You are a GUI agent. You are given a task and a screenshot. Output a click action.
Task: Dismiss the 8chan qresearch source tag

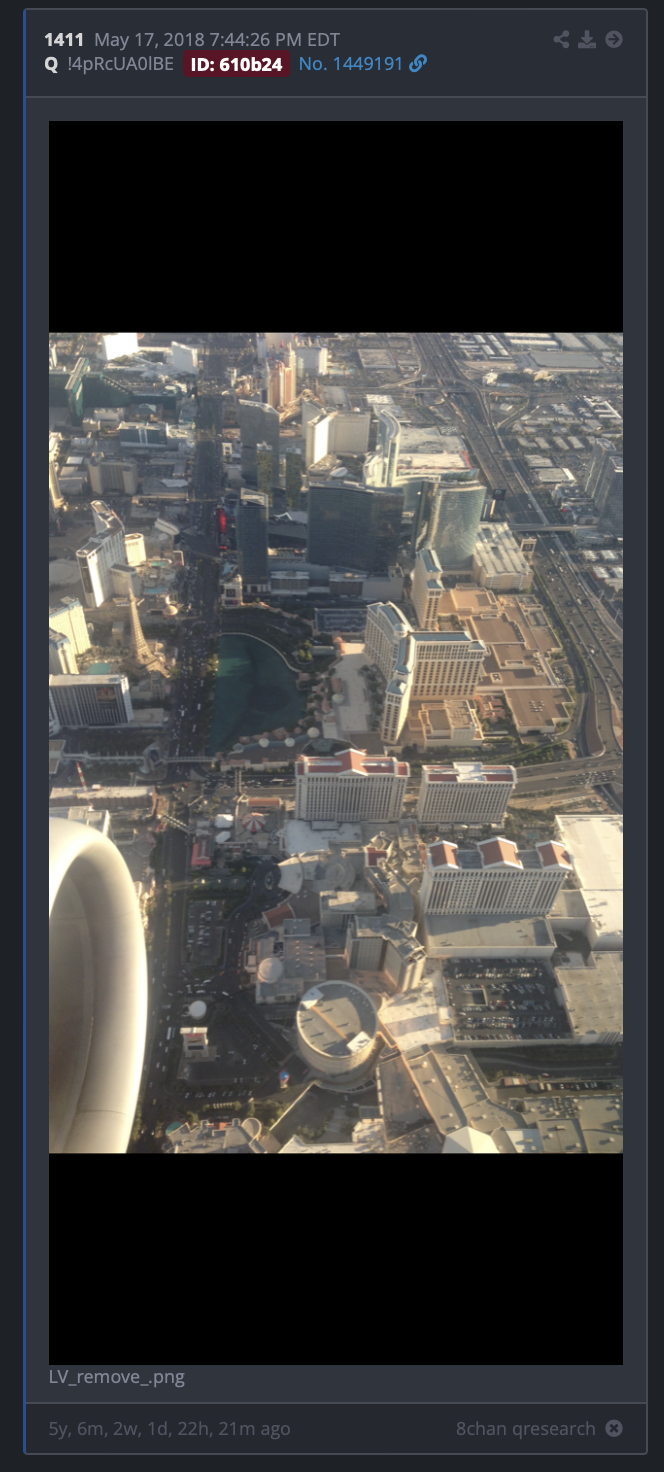(x=614, y=1428)
